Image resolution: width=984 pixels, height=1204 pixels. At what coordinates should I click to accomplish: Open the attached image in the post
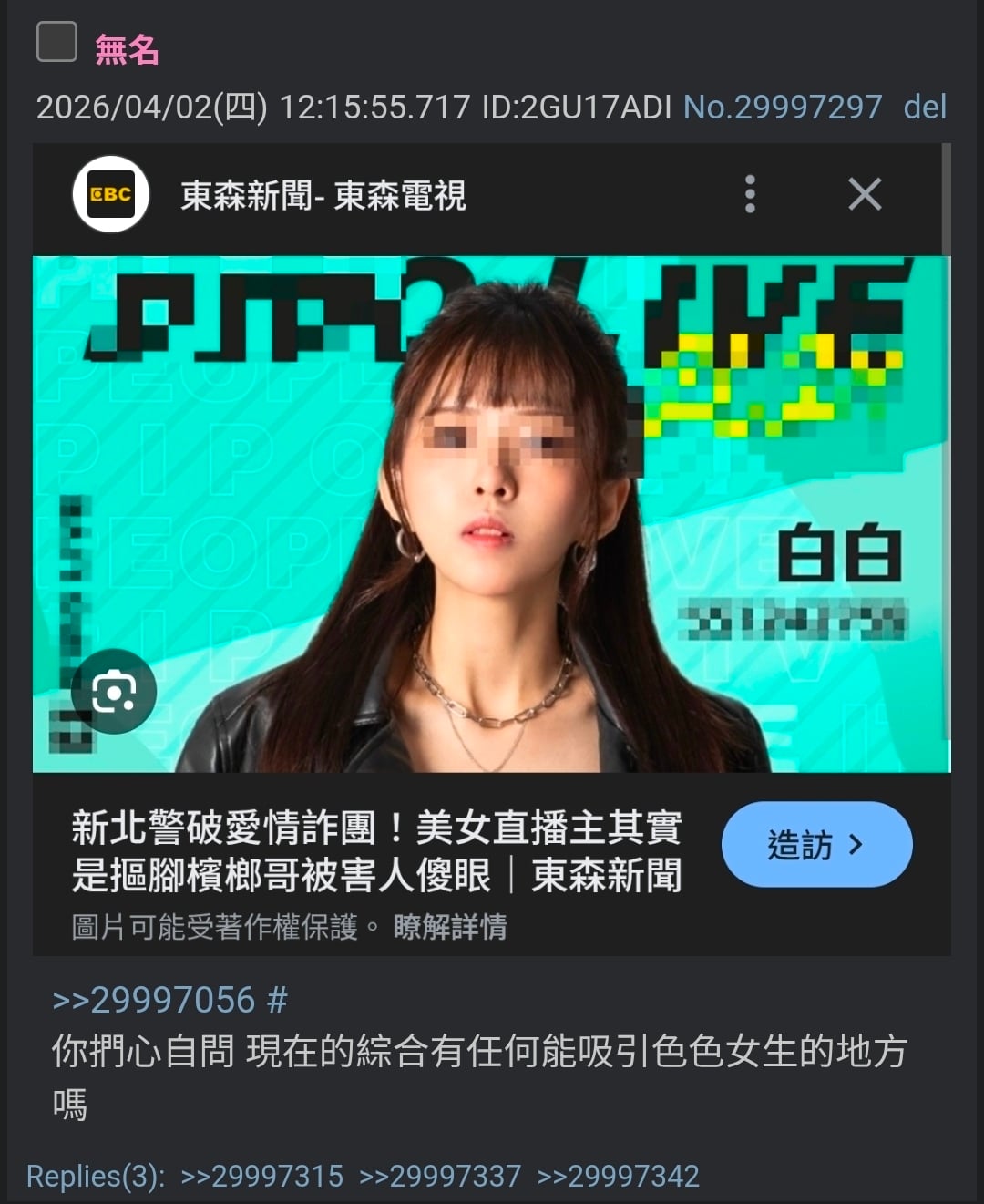point(491,547)
